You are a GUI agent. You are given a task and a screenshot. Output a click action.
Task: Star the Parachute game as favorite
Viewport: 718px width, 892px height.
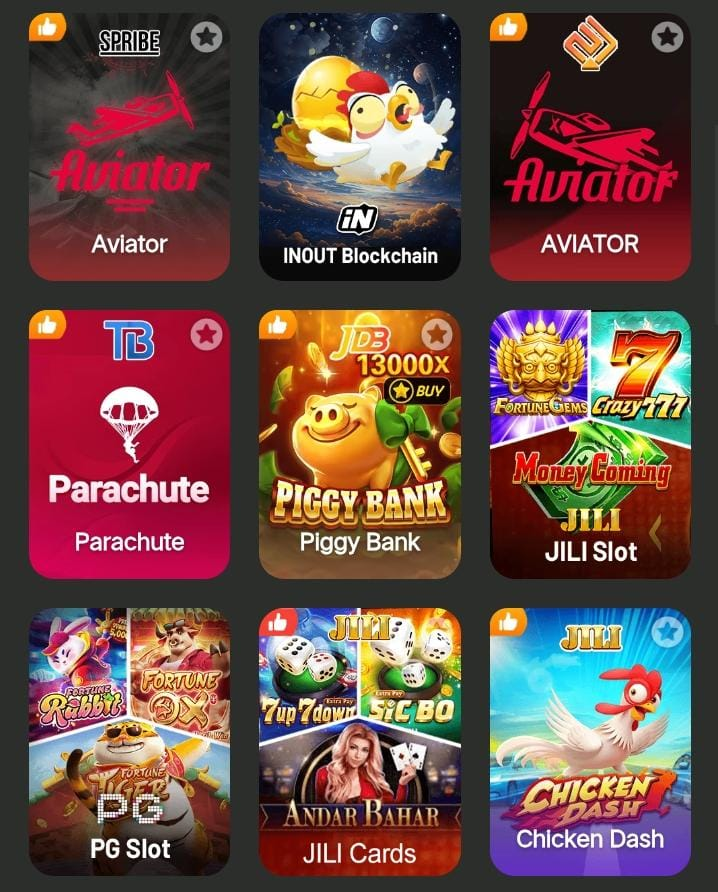tap(206, 334)
